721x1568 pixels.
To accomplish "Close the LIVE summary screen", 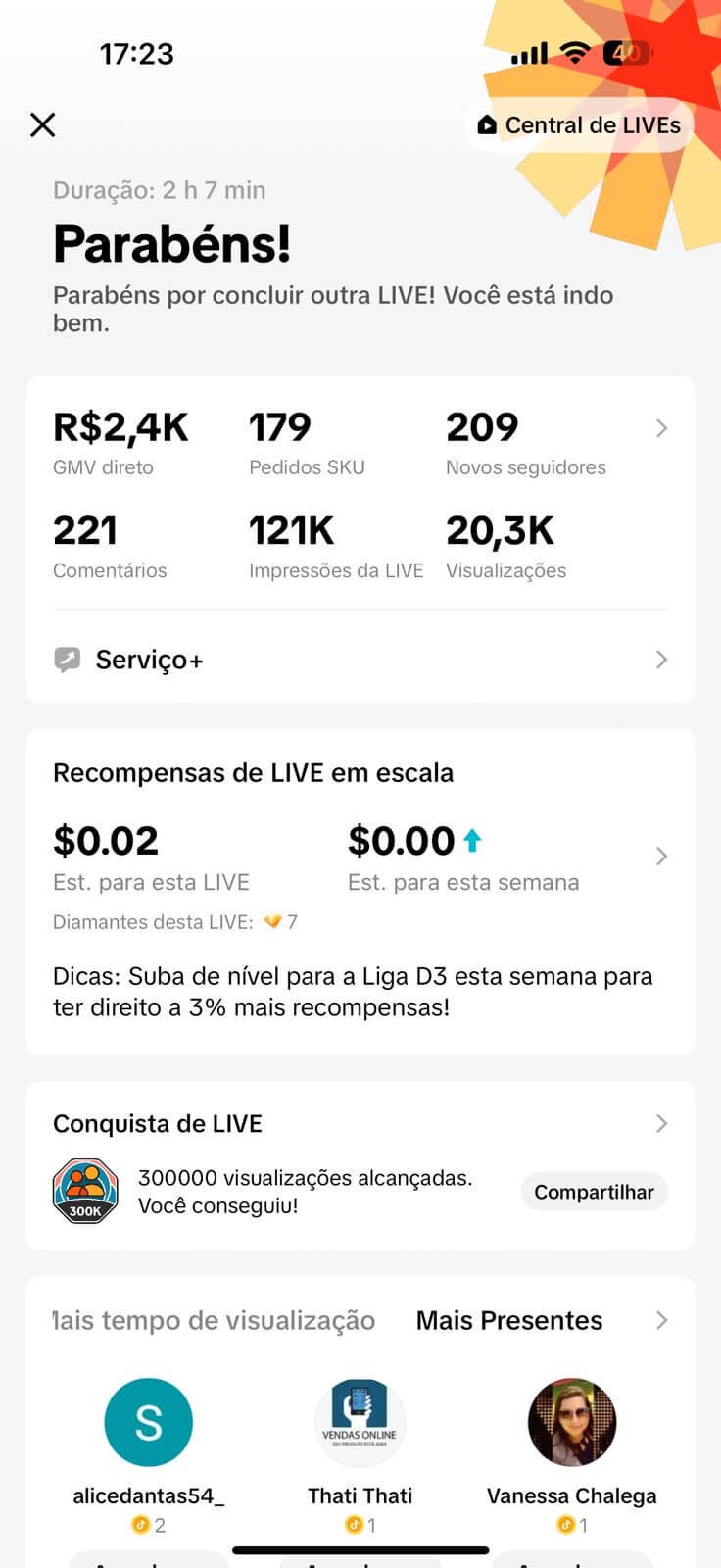I will click(43, 124).
